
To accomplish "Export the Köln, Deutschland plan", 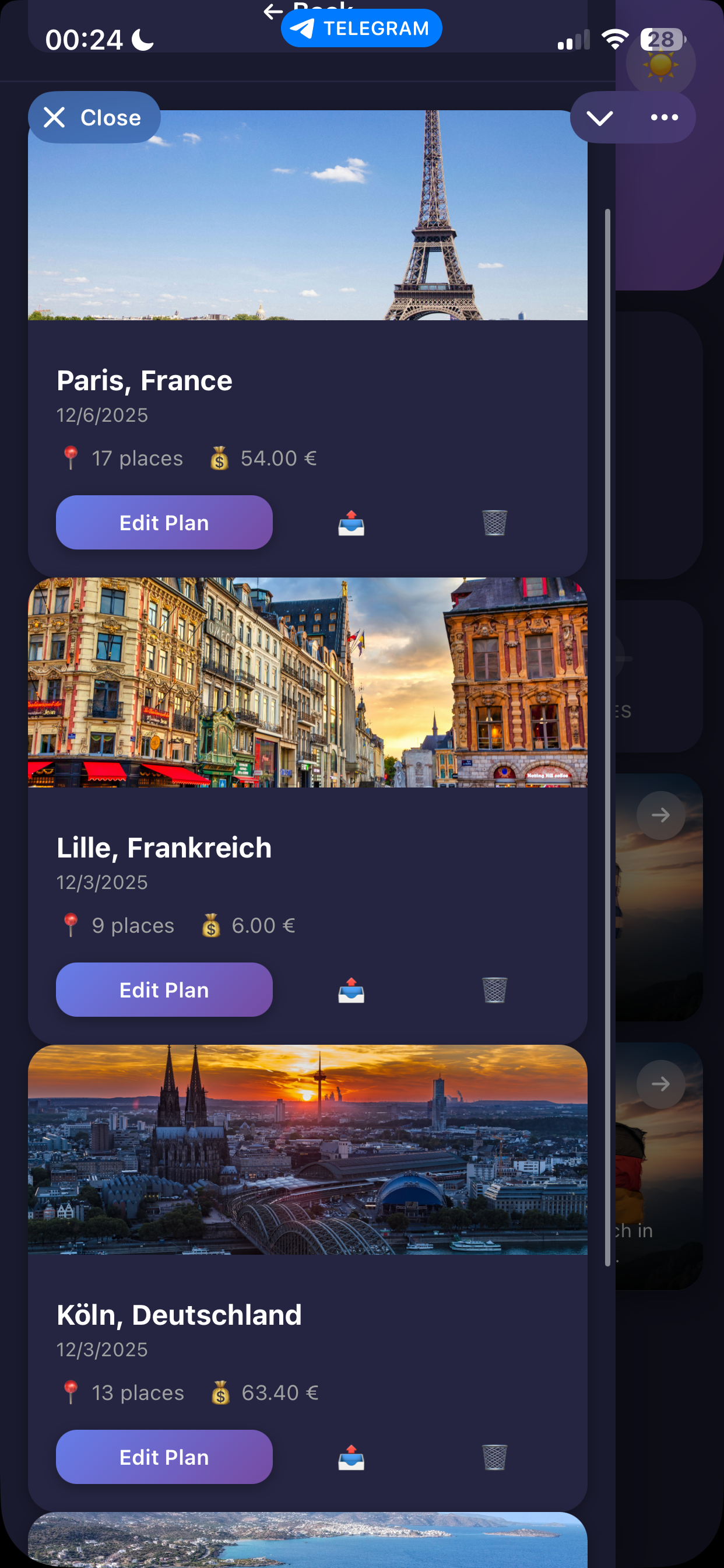I will (x=350, y=1457).
